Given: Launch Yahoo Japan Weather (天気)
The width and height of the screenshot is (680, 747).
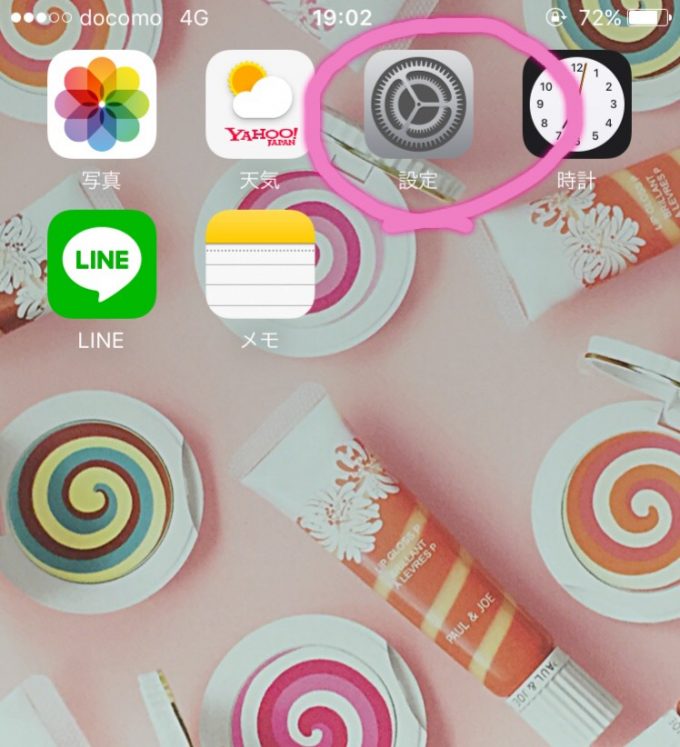Looking at the screenshot, I should pos(260,104).
